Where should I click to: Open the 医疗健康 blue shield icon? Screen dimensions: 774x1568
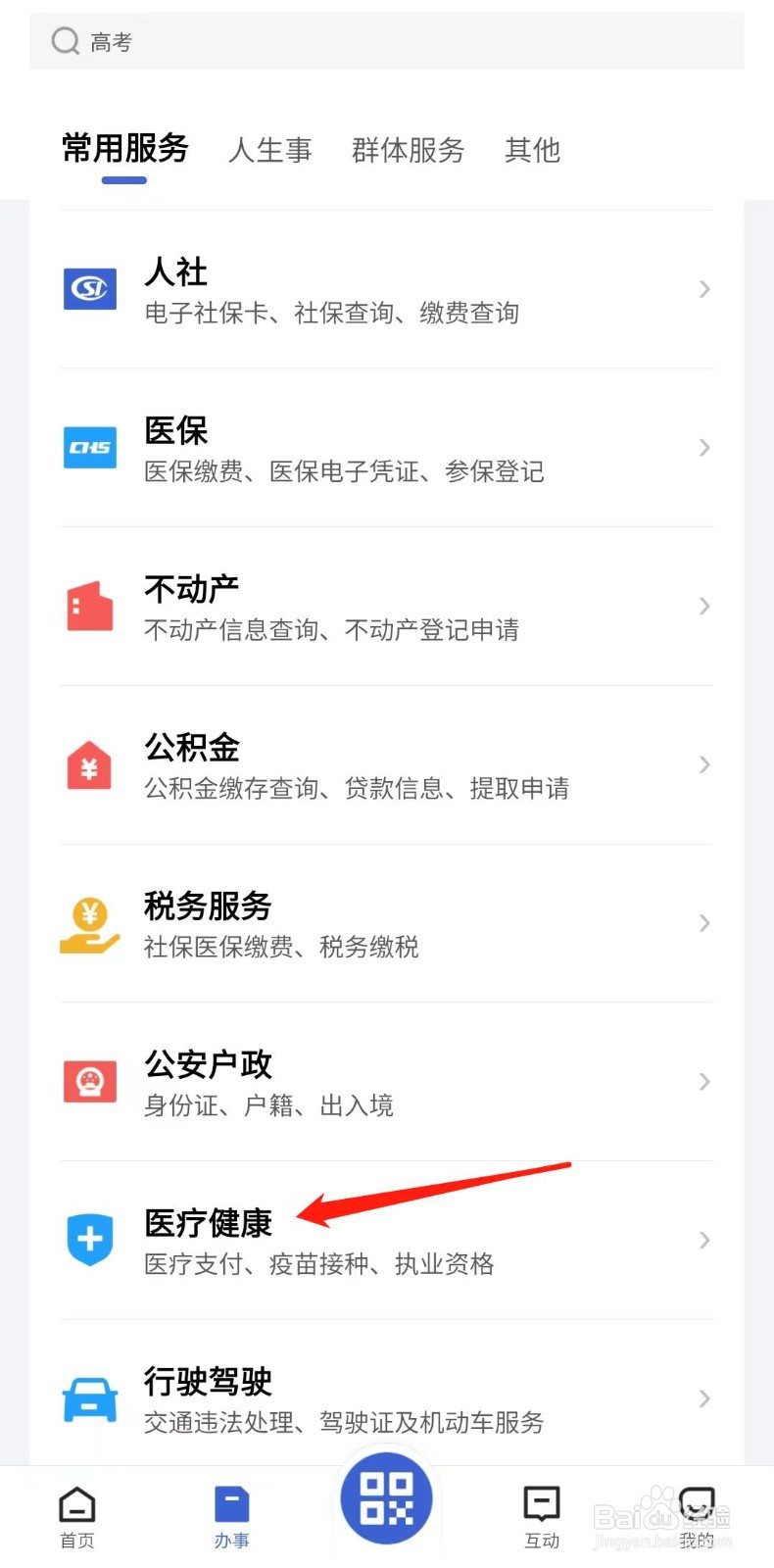click(x=89, y=1239)
